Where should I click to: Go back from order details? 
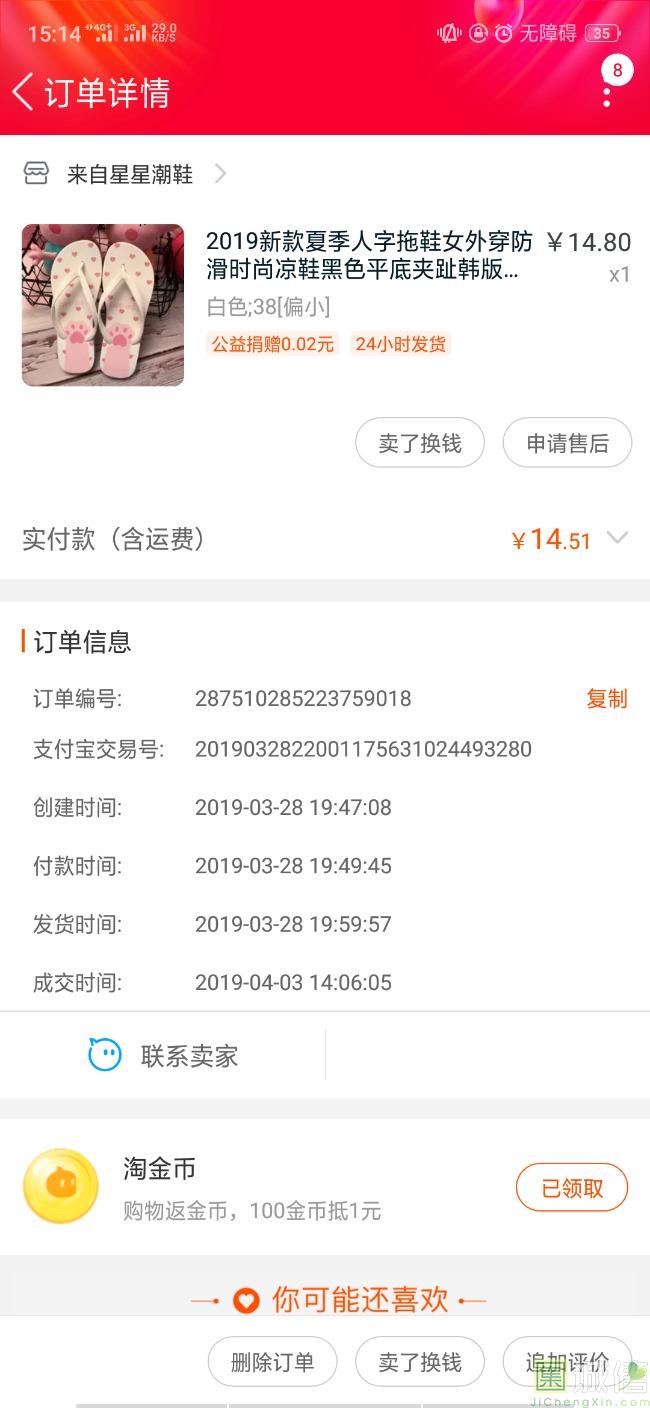(x=24, y=92)
